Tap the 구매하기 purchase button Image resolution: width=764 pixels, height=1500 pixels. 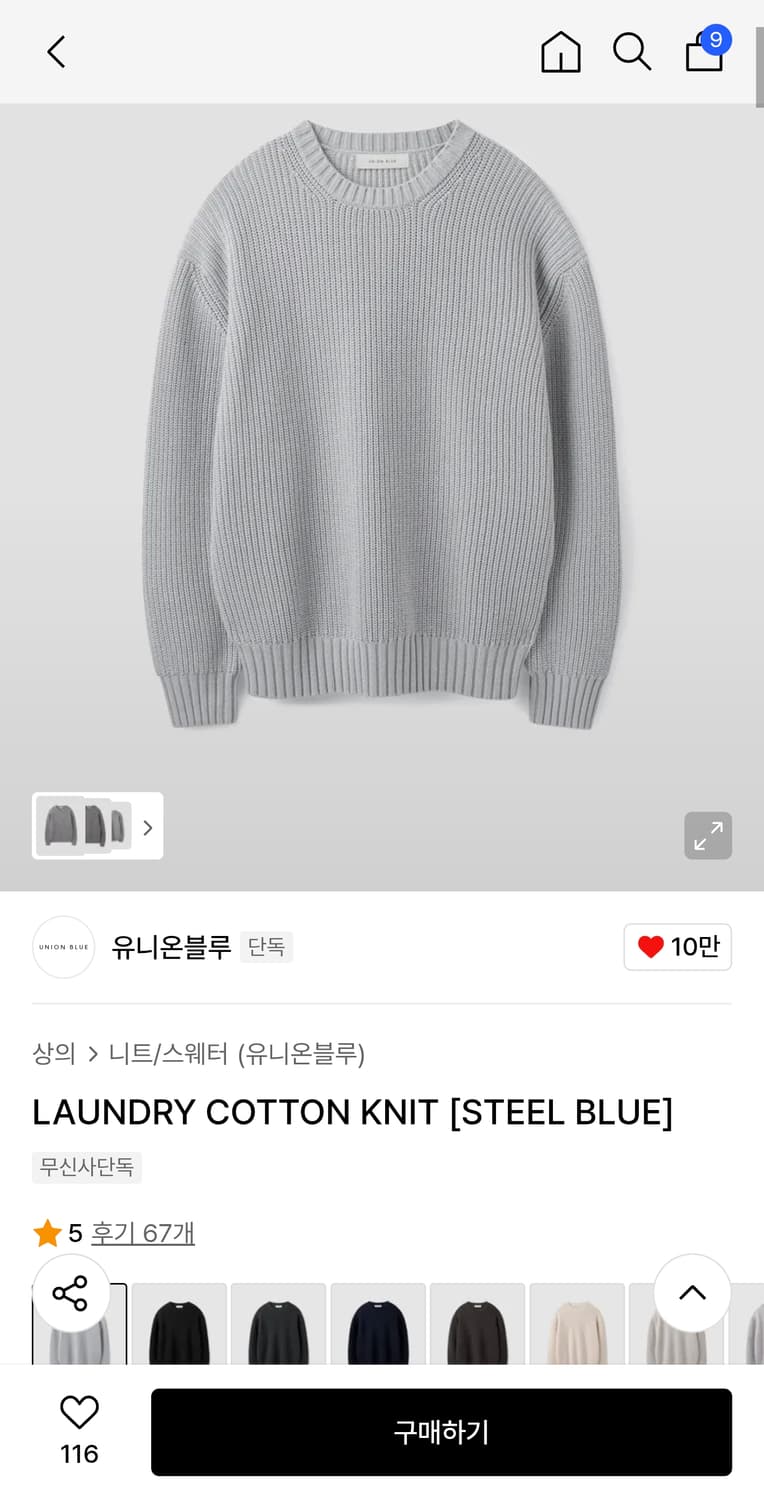(442, 1432)
